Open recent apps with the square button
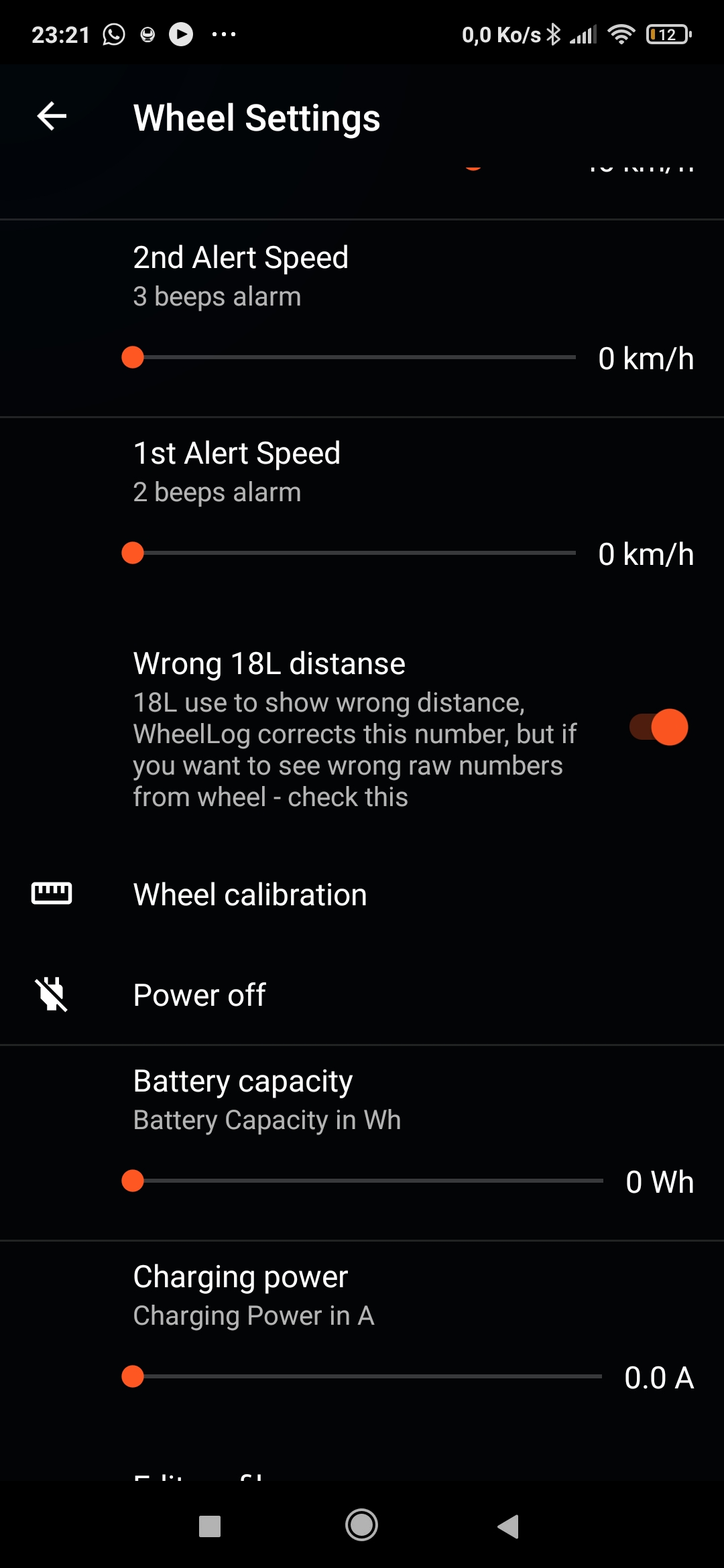Viewport: 724px width, 1568px height. click(x=210, y=1526)
